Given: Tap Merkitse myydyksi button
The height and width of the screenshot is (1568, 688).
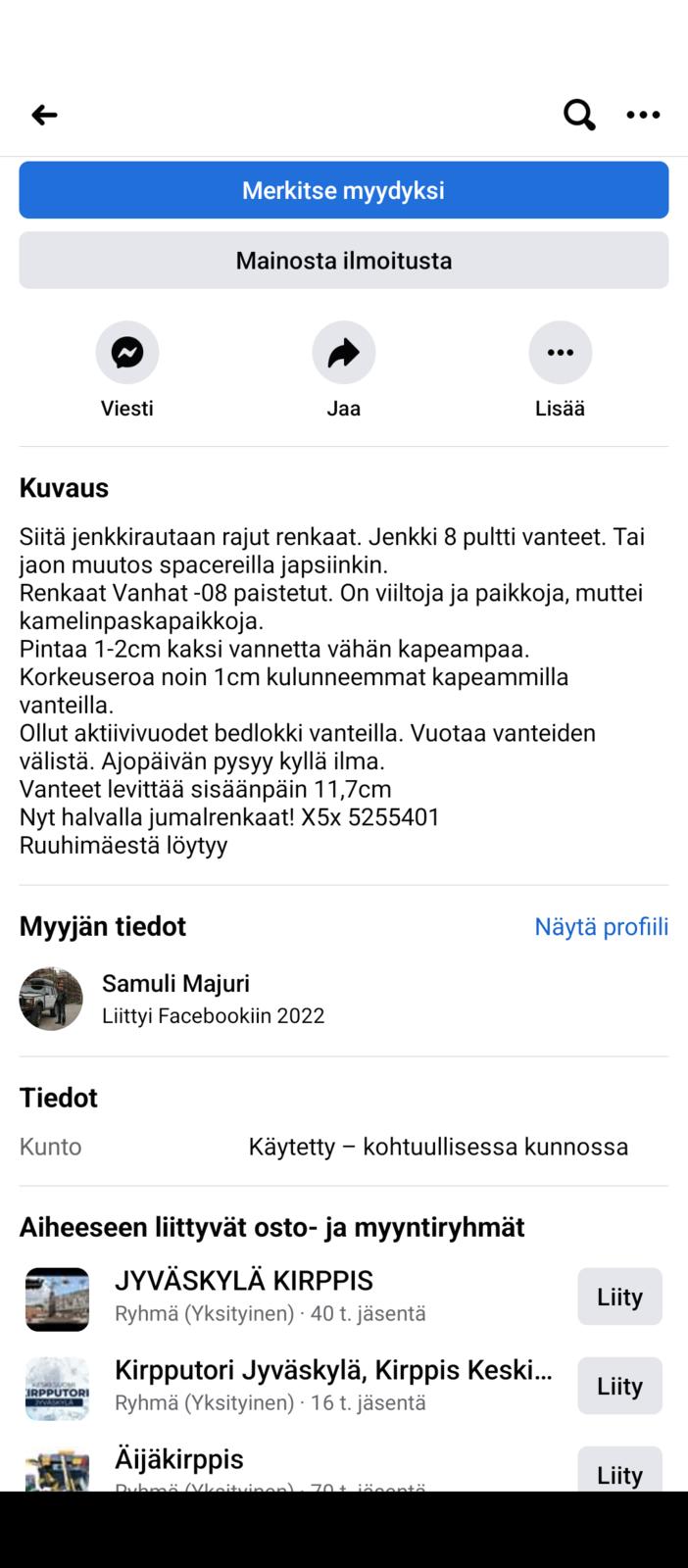Looking at the screenshot, I should click(344, 190).
